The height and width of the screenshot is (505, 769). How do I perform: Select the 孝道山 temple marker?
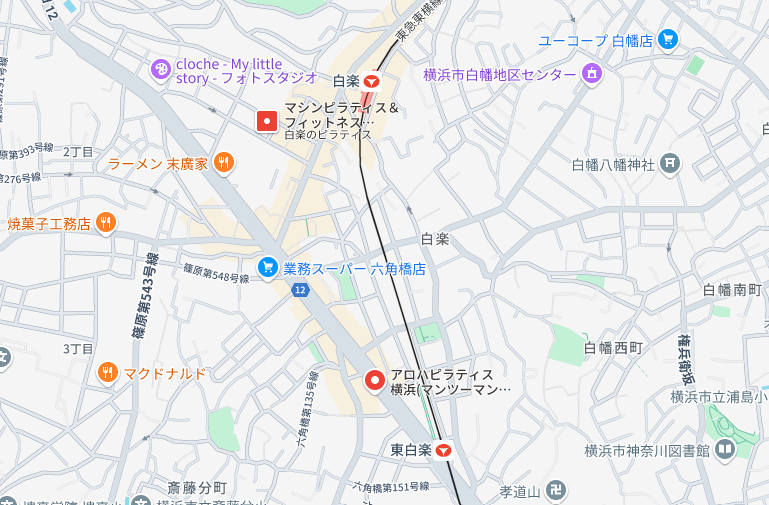click(x=558, y=491)
